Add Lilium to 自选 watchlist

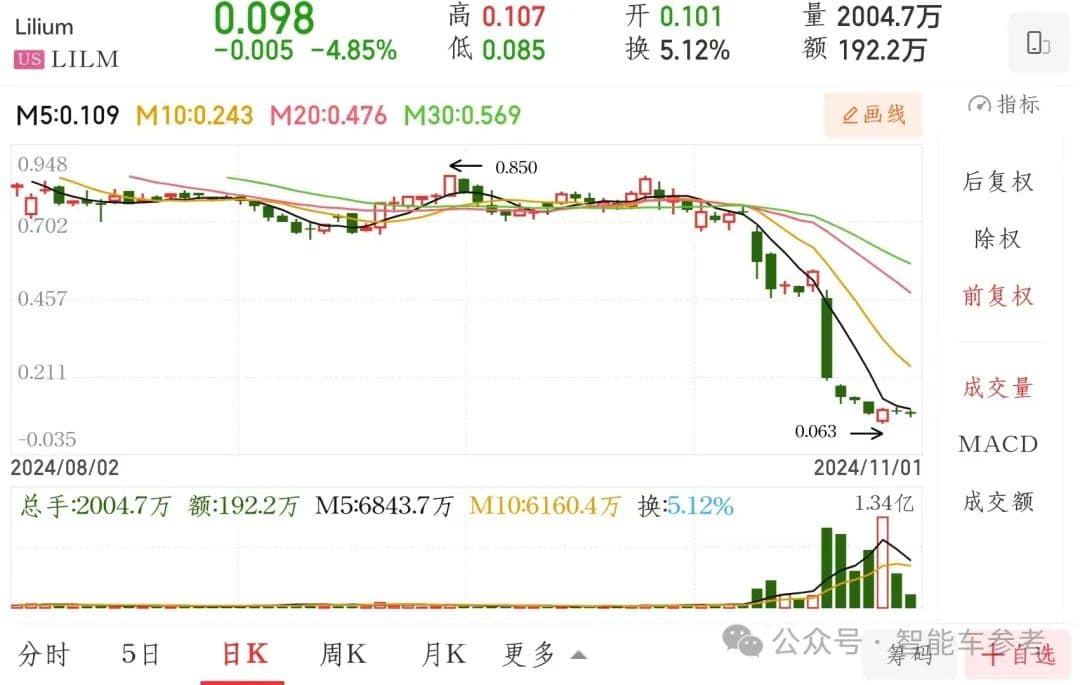(x=1018, y=656)
